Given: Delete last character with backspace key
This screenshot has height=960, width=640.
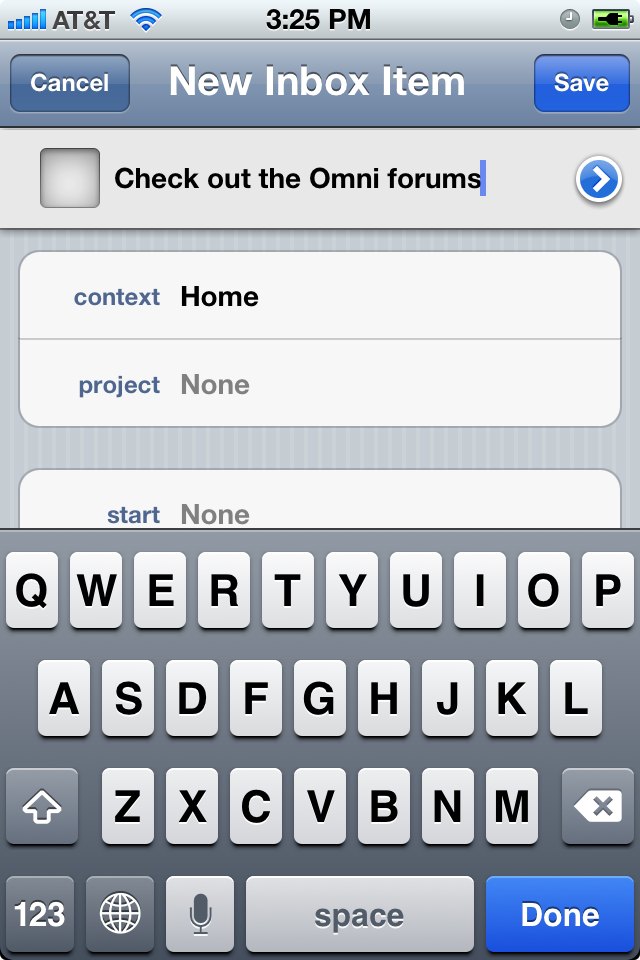Looking at the screenshot, I should click(598, 807).
